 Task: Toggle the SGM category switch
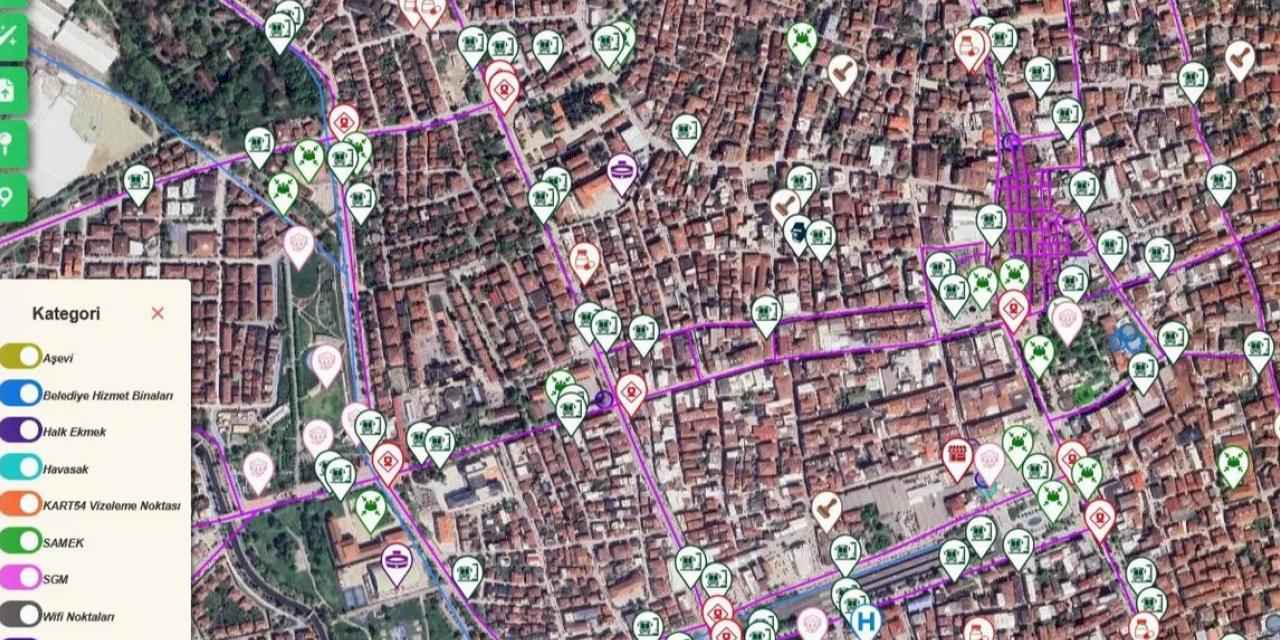[20, 578]
